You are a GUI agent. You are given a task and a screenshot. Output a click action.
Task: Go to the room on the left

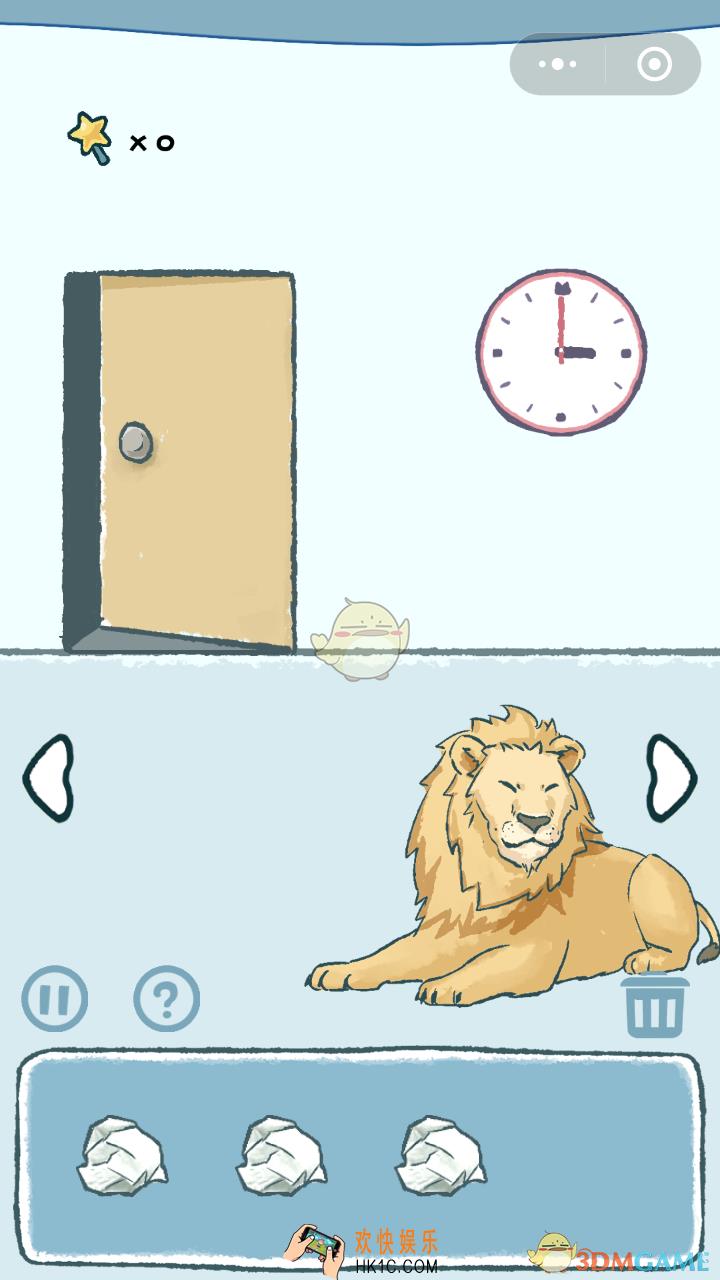tap(48, 778)
